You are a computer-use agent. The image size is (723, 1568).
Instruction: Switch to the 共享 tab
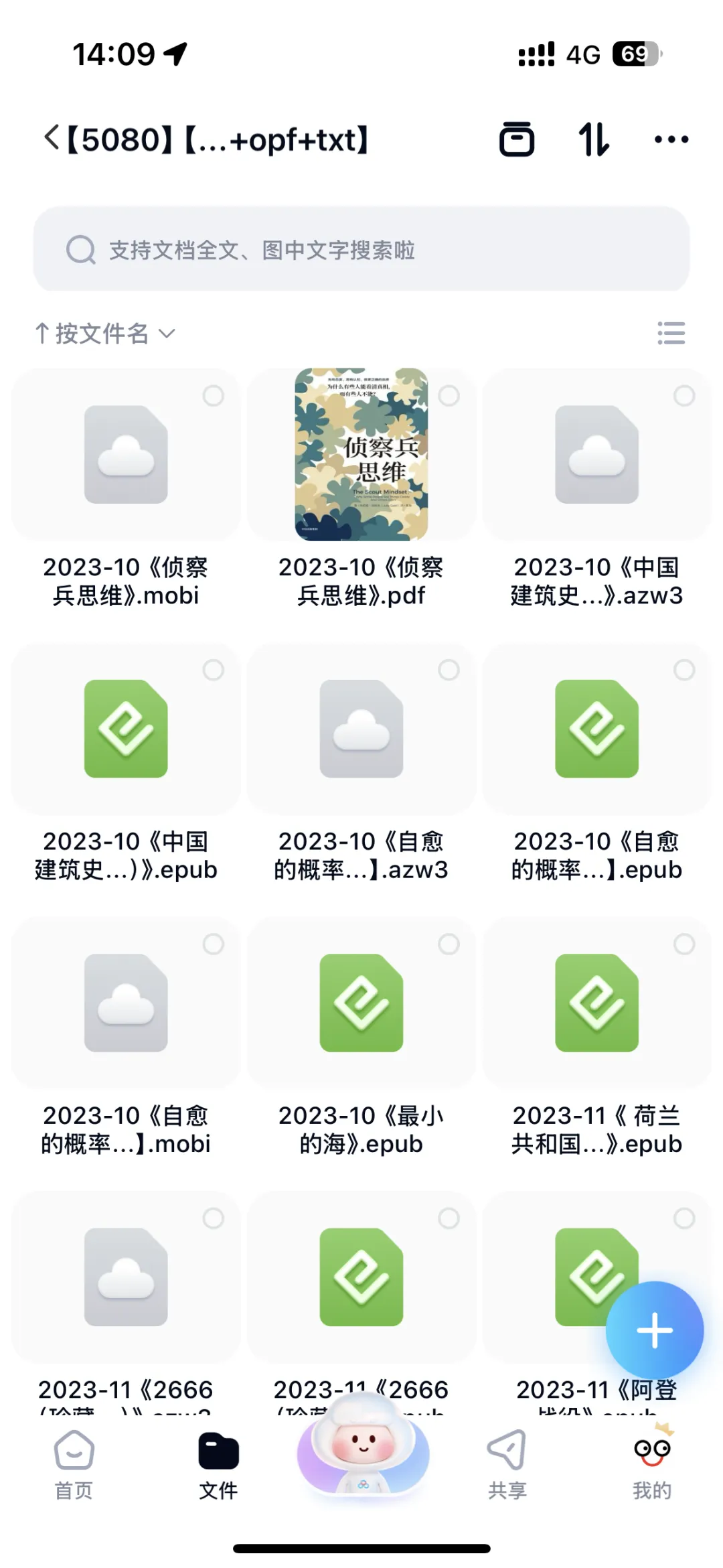[507, 1464]
